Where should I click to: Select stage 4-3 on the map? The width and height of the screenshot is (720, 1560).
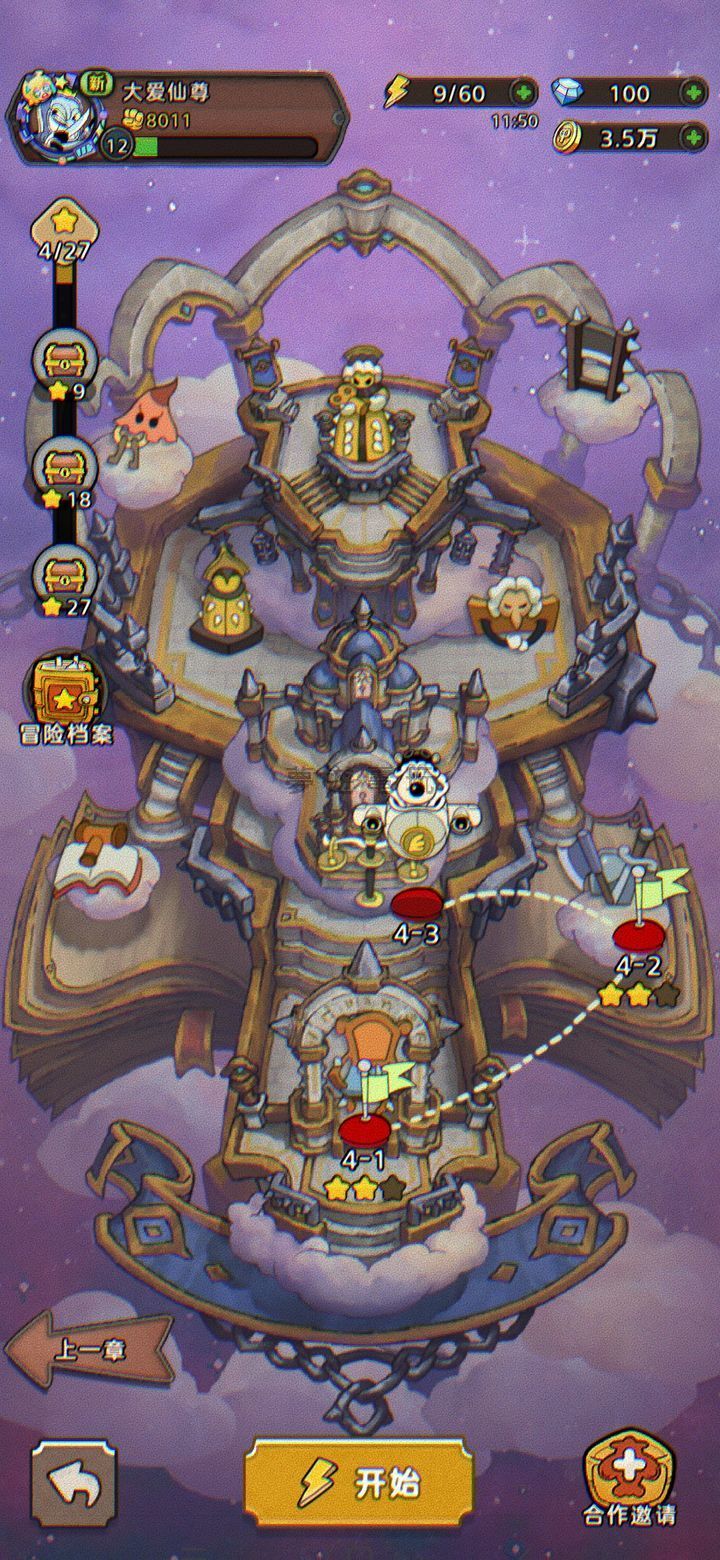click(x=416, y=904)
